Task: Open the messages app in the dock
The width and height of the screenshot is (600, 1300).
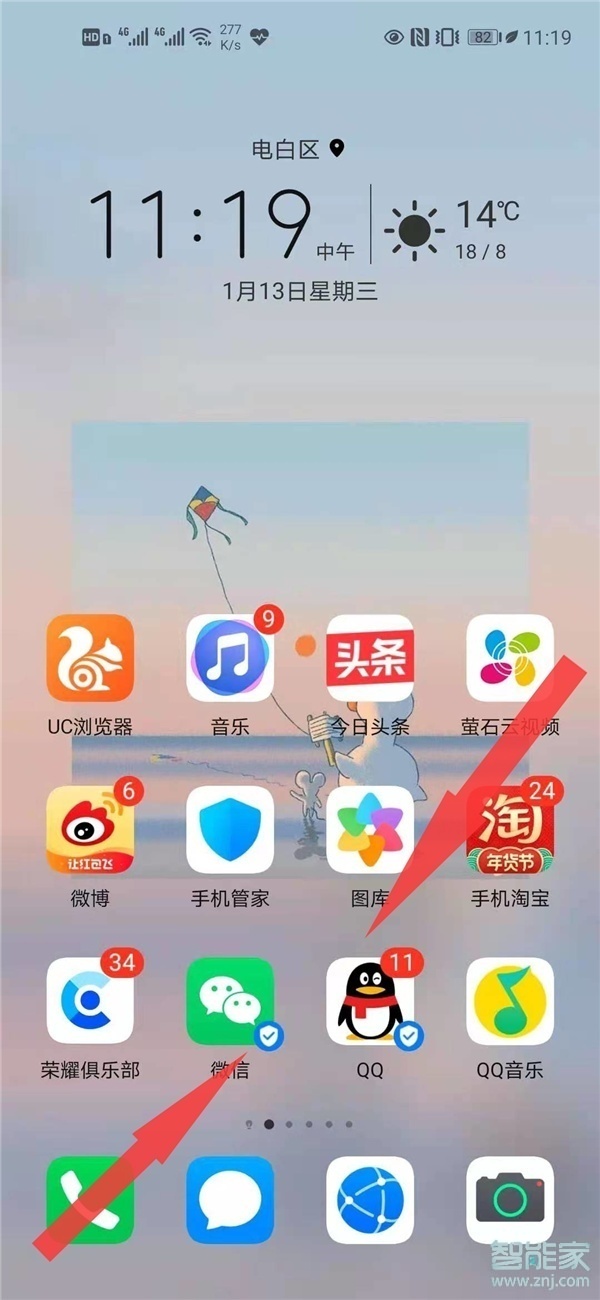Action: (230, 1200)
